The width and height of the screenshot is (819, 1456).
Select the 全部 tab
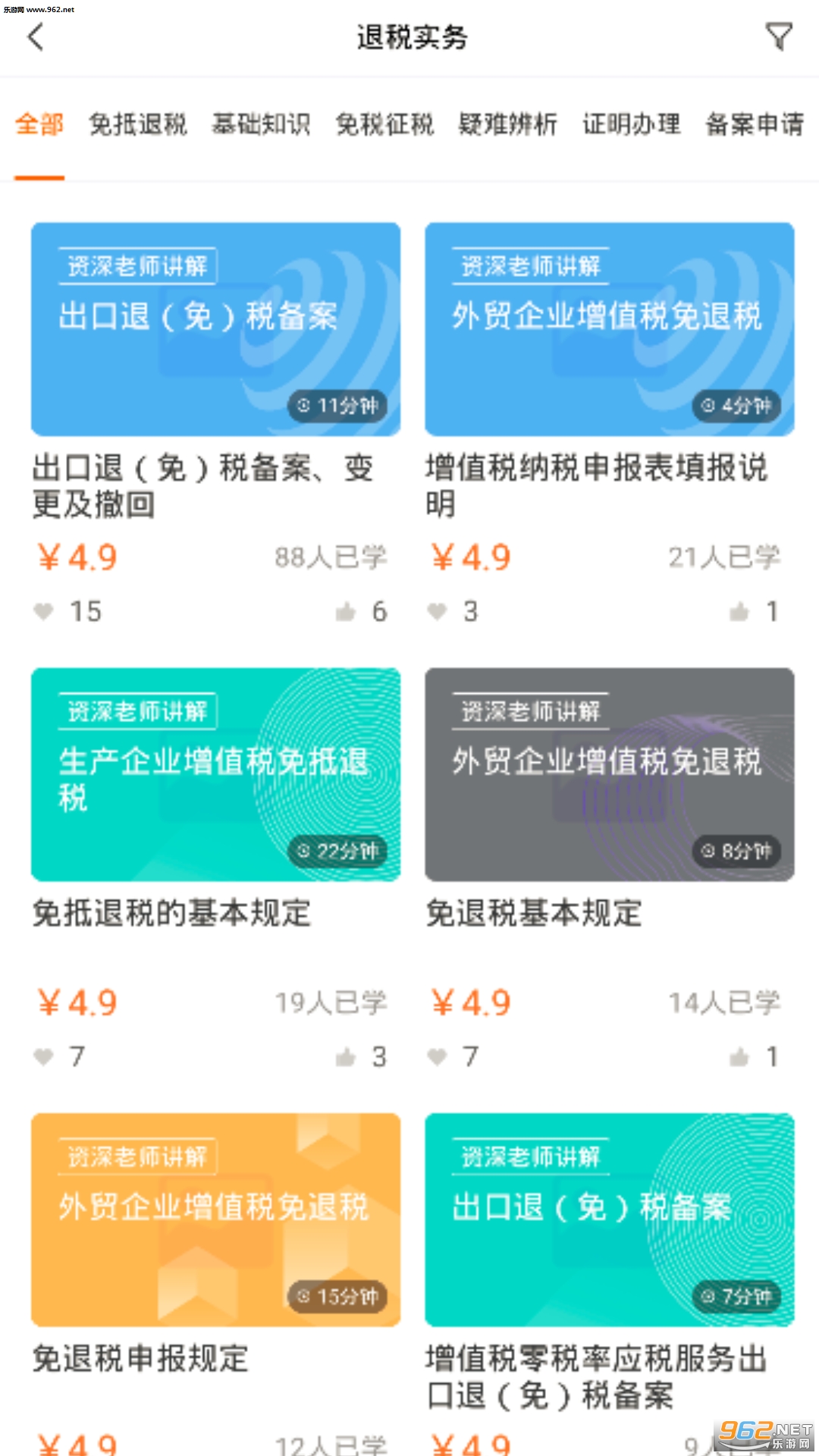coord(39,124)
